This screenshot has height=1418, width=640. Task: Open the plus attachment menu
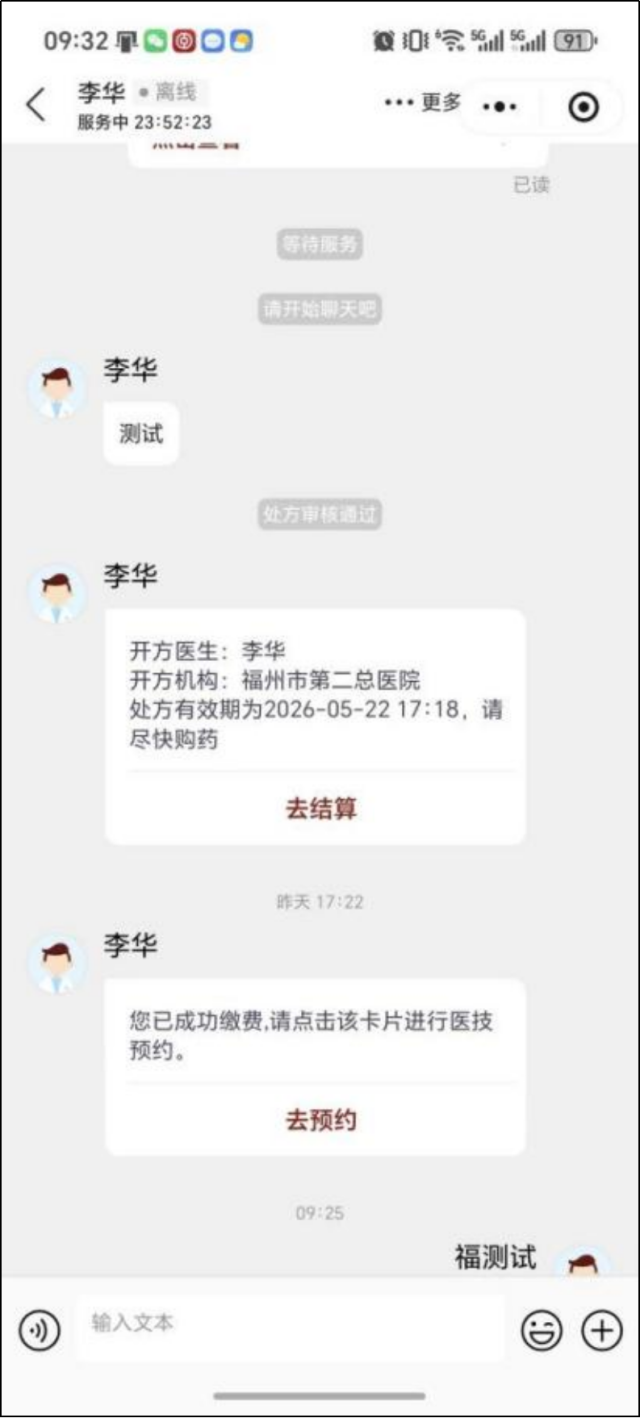602,1330
